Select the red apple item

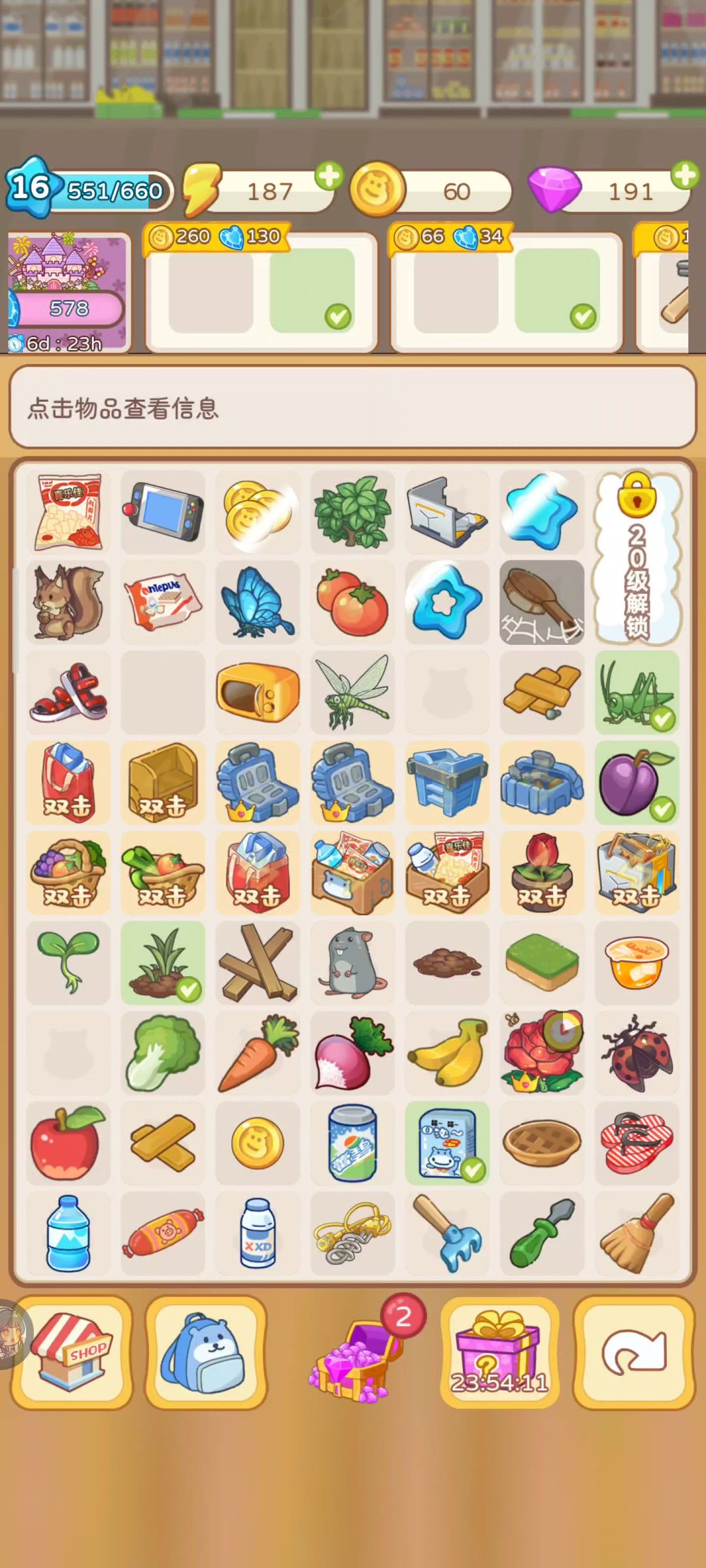pos(68,1143)
